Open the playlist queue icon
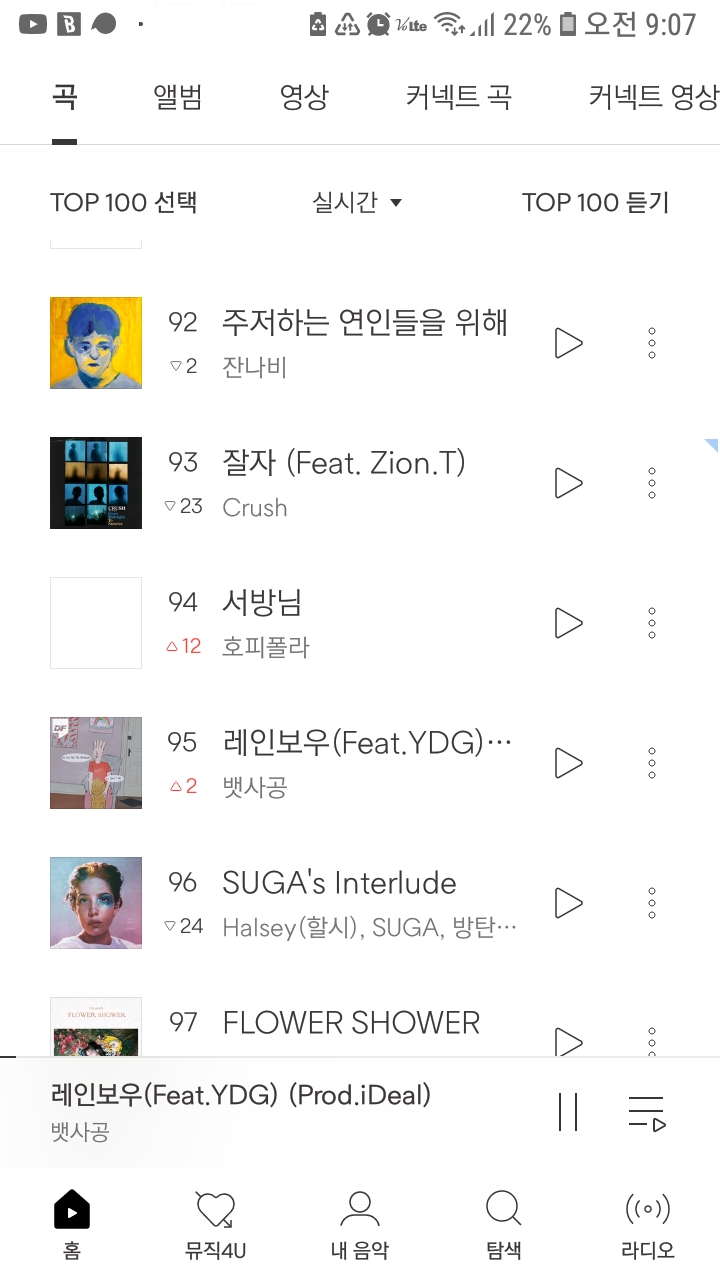This screenshot has height=1280, width=720. [646, 1112]
